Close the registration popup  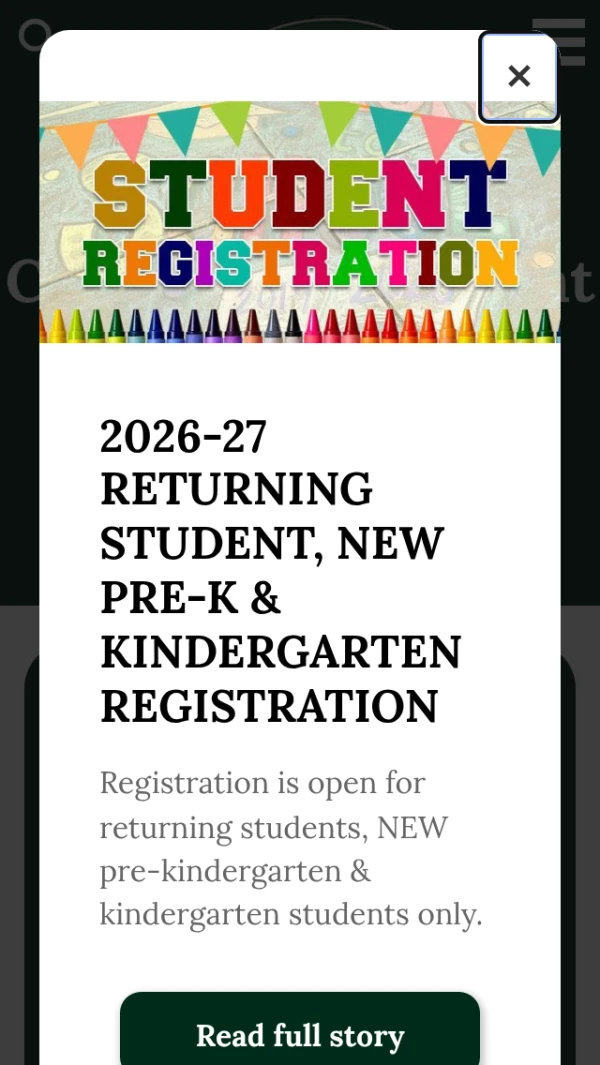pyautogui.click(x=519, y=77)
